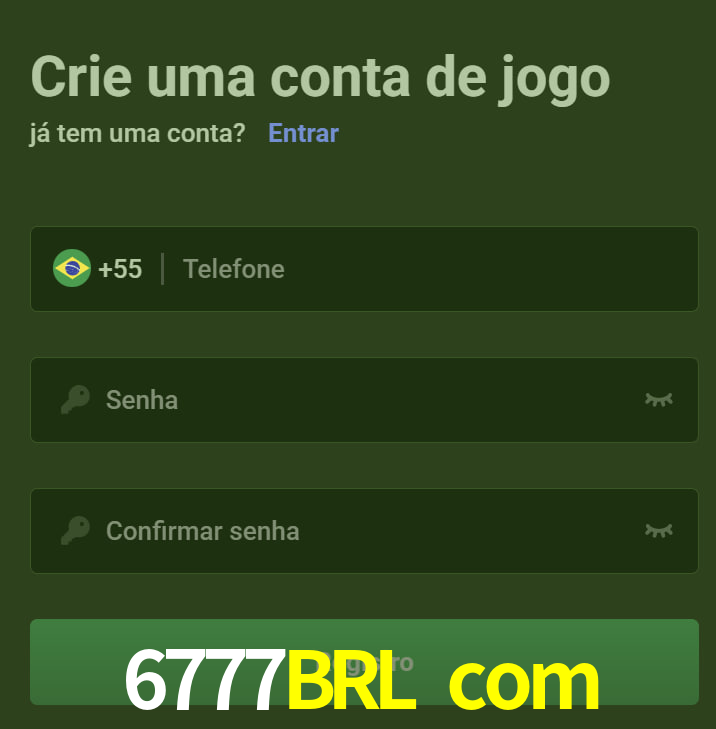The image size is (716, 729).
Task: Tap the Entrar login link
Action: click(303, 133)
